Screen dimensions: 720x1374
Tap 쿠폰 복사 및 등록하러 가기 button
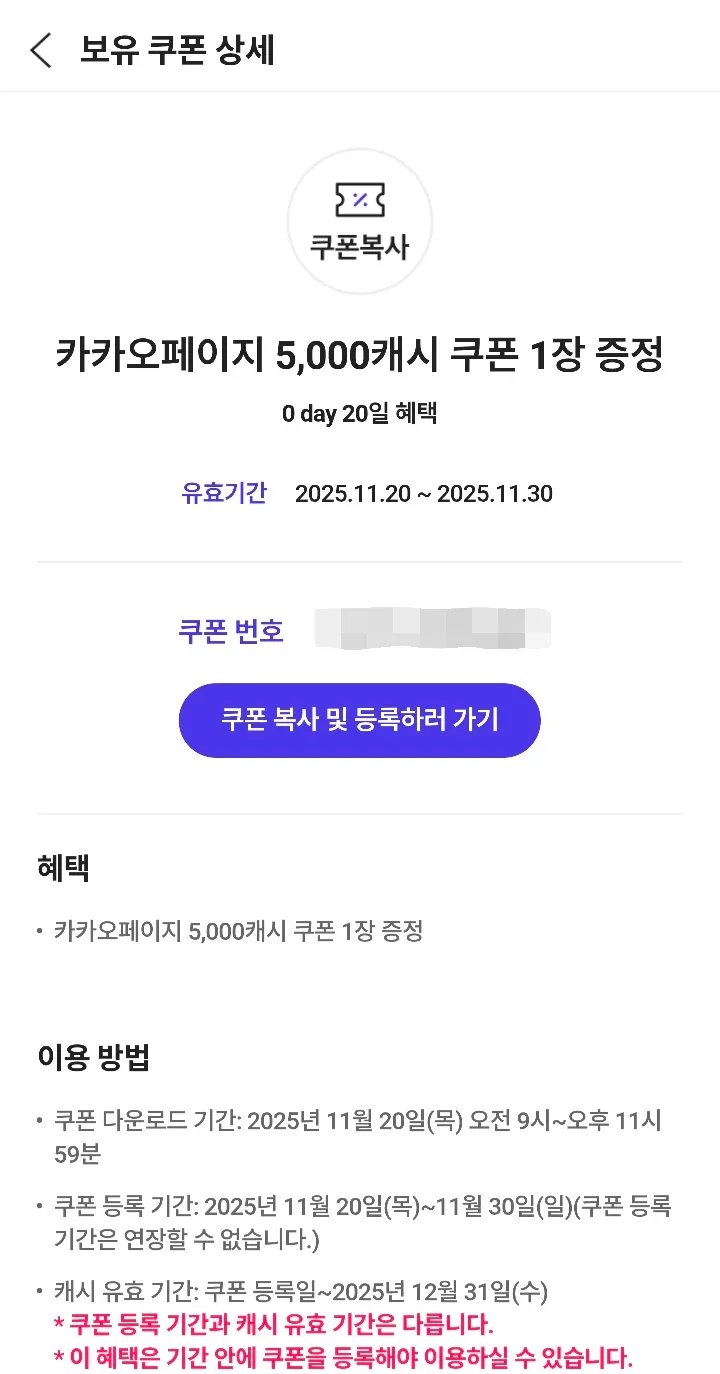tap(360, 720)
